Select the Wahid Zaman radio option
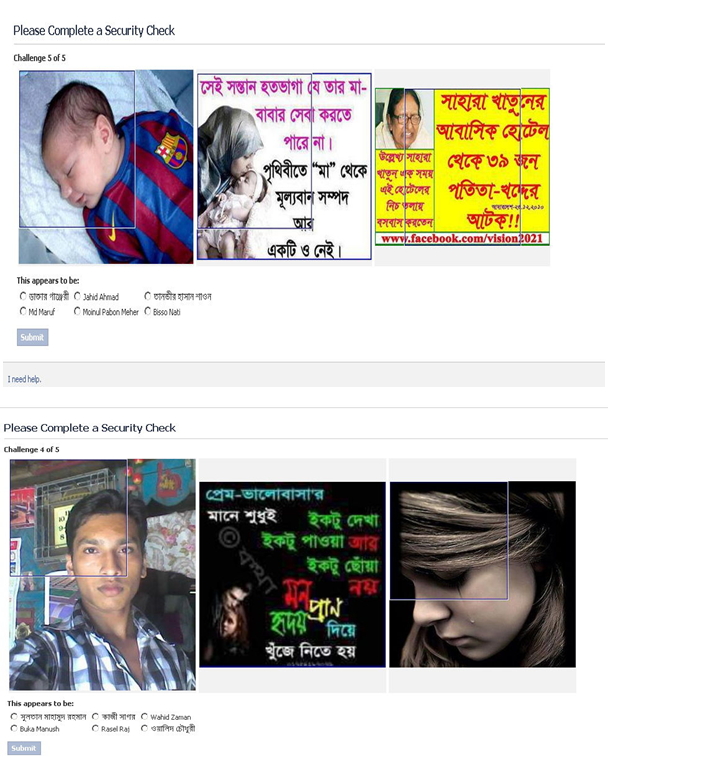 [x=145, y=717]
